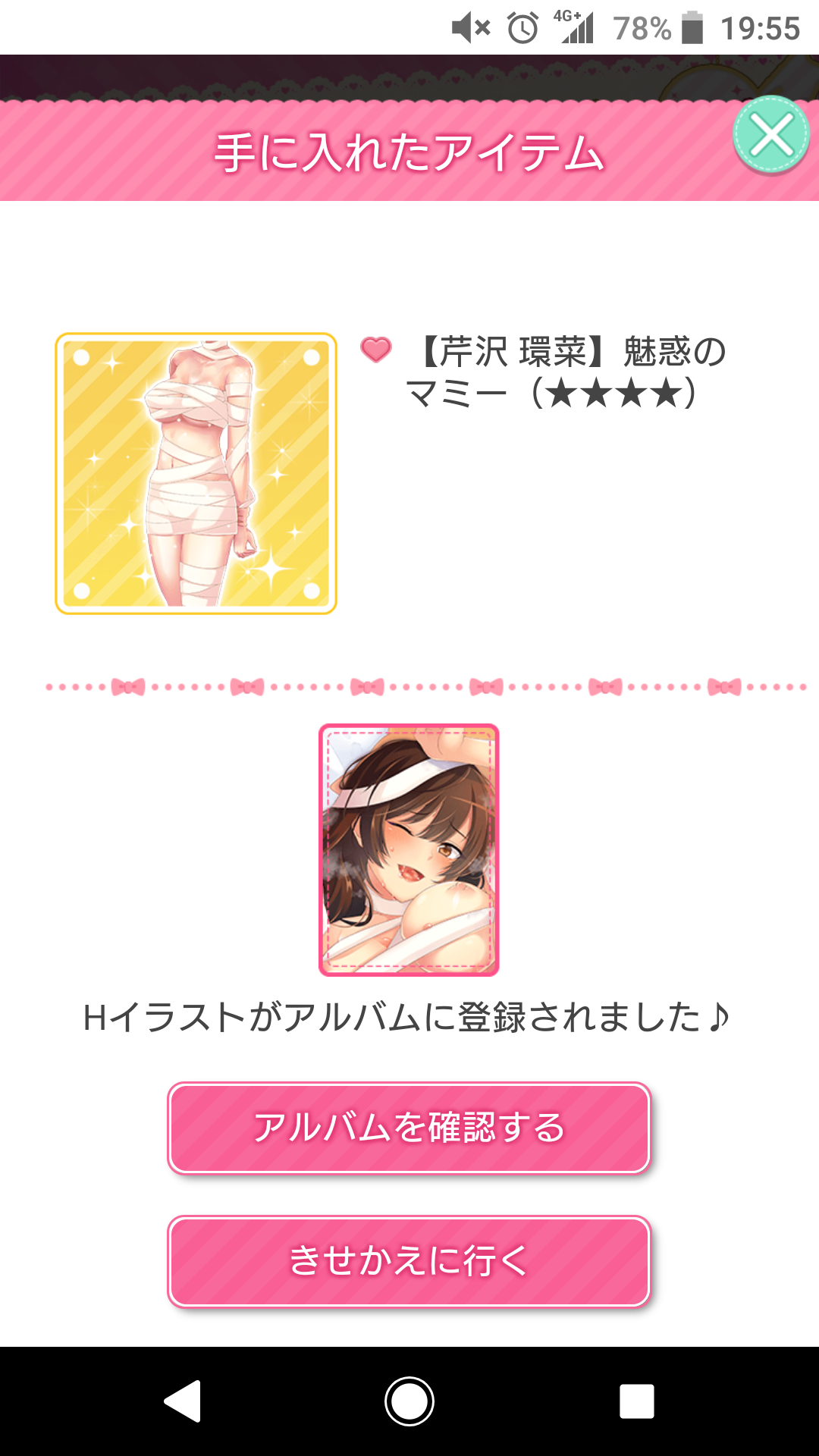Tap the きせかえに行く button
This screenshot has width=819, height=1456.
point(409,1261)
